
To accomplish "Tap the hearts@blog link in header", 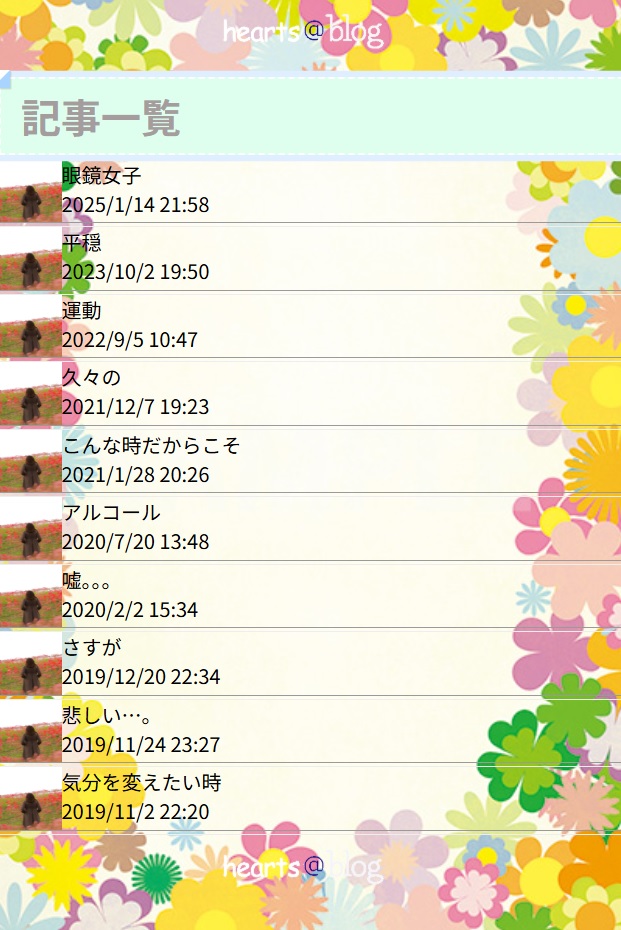I will point(303,32).
